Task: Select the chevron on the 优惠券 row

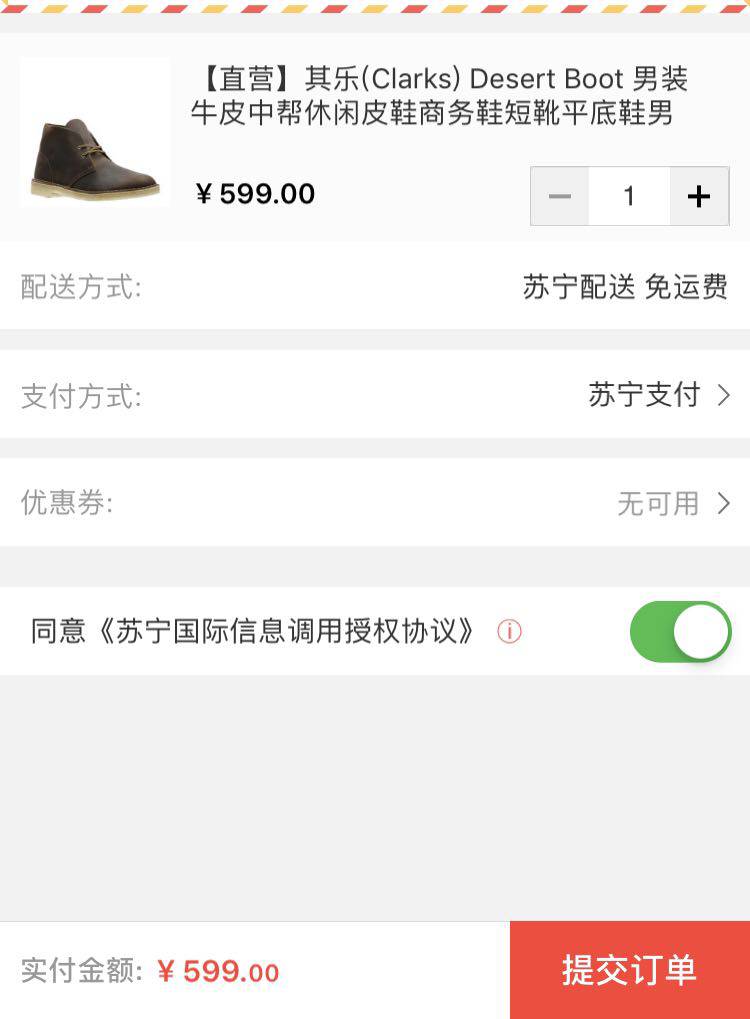Action: (724, 504)
